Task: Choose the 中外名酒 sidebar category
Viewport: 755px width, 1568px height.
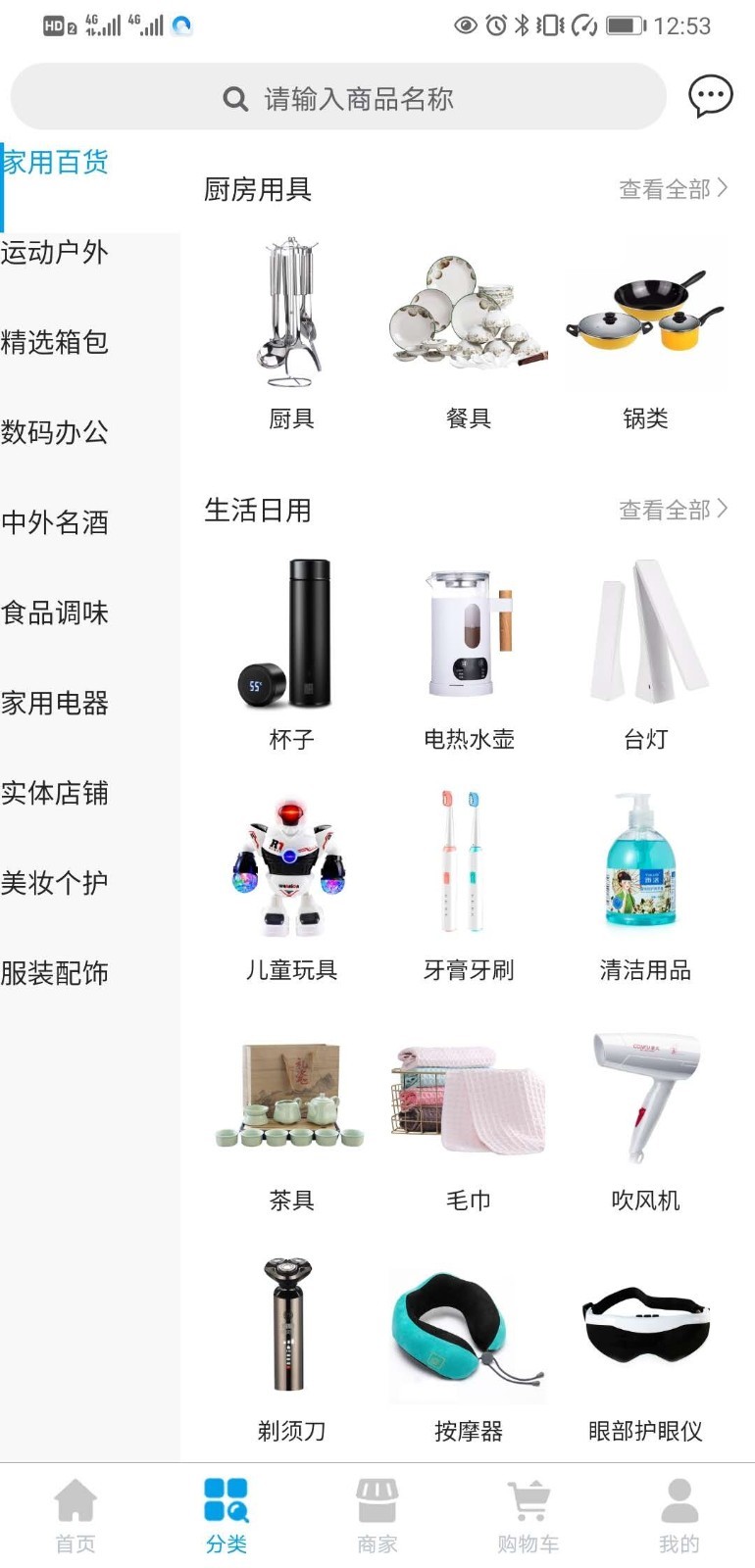Action: pyautogui.click(x=55, y=522)
